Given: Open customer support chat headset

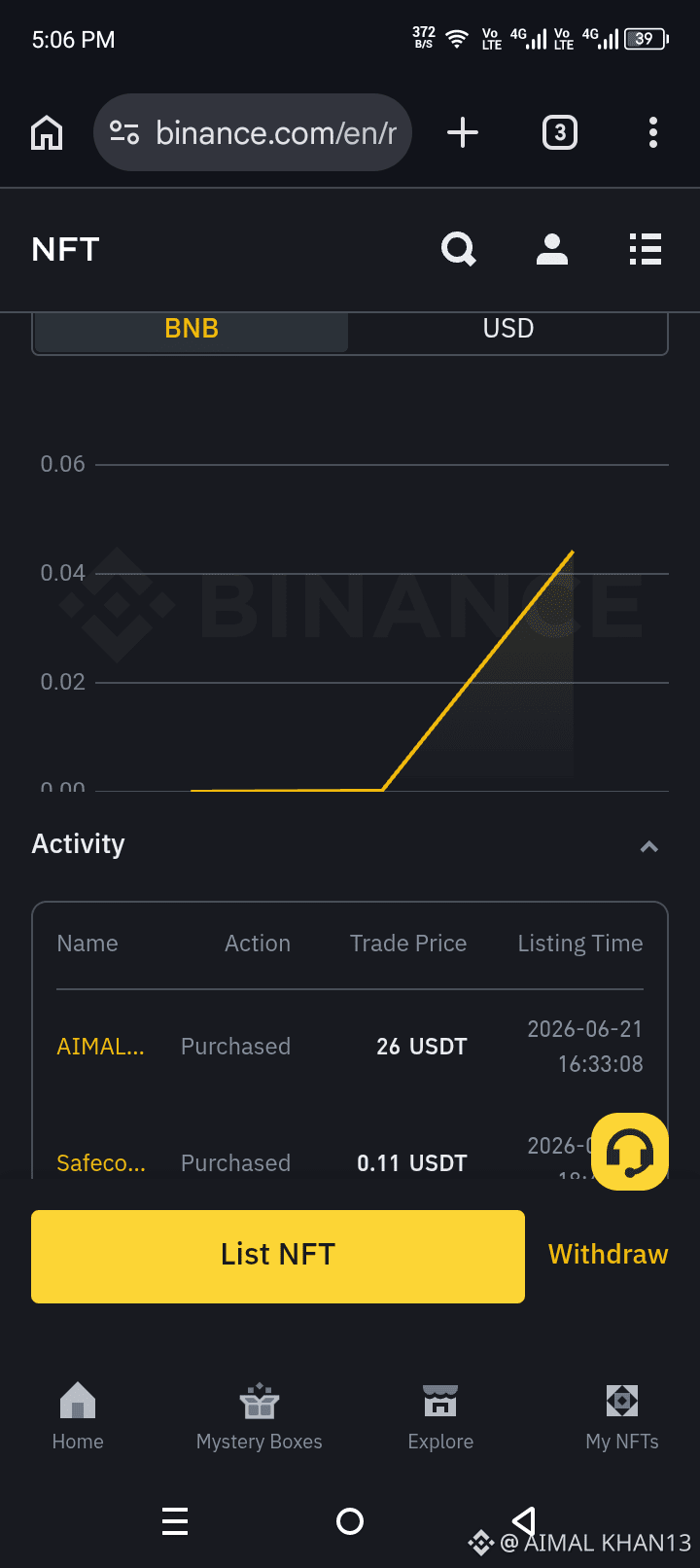Looking at the screenshot, I should pos(630,1152).
